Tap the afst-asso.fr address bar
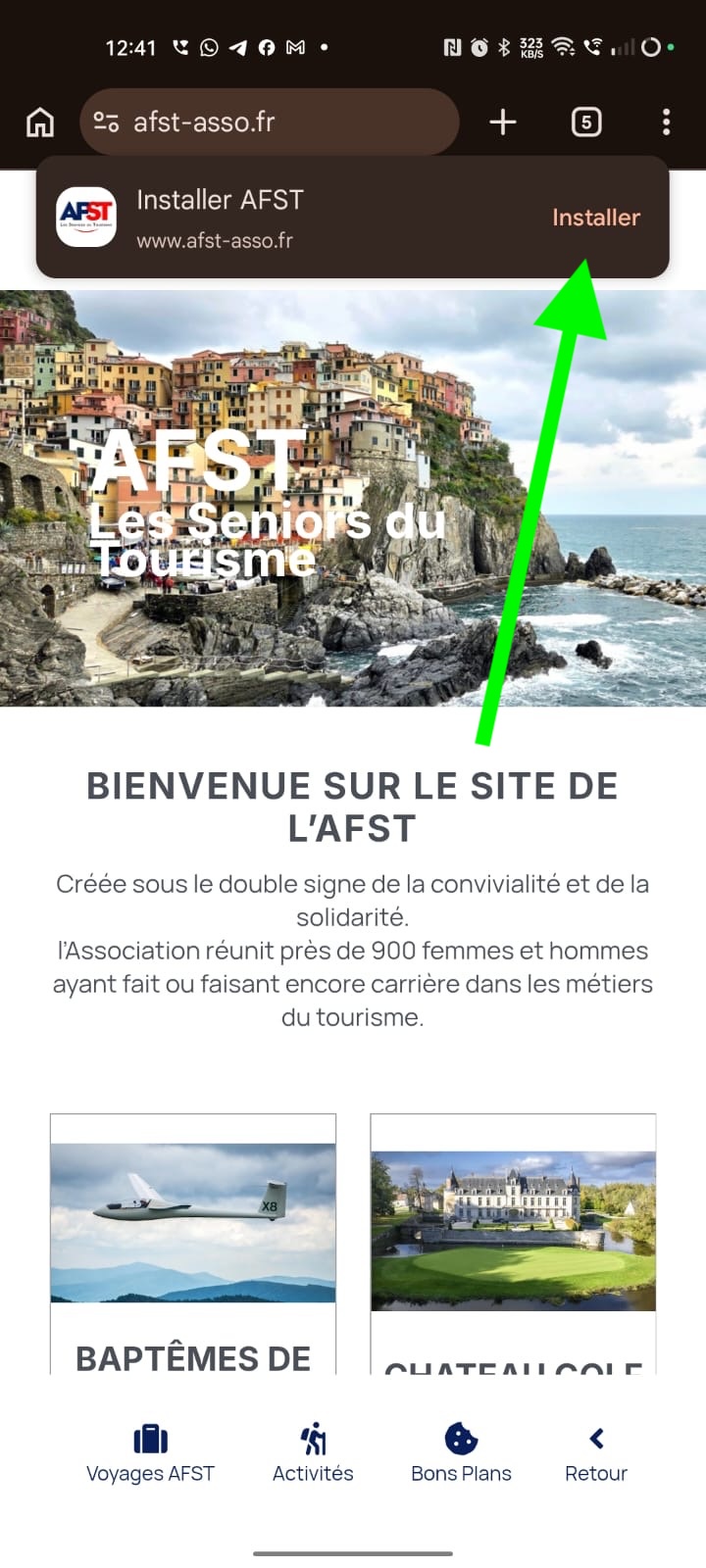The height and width of the screenshot is (1568, 706). click(x=284, y=122)
